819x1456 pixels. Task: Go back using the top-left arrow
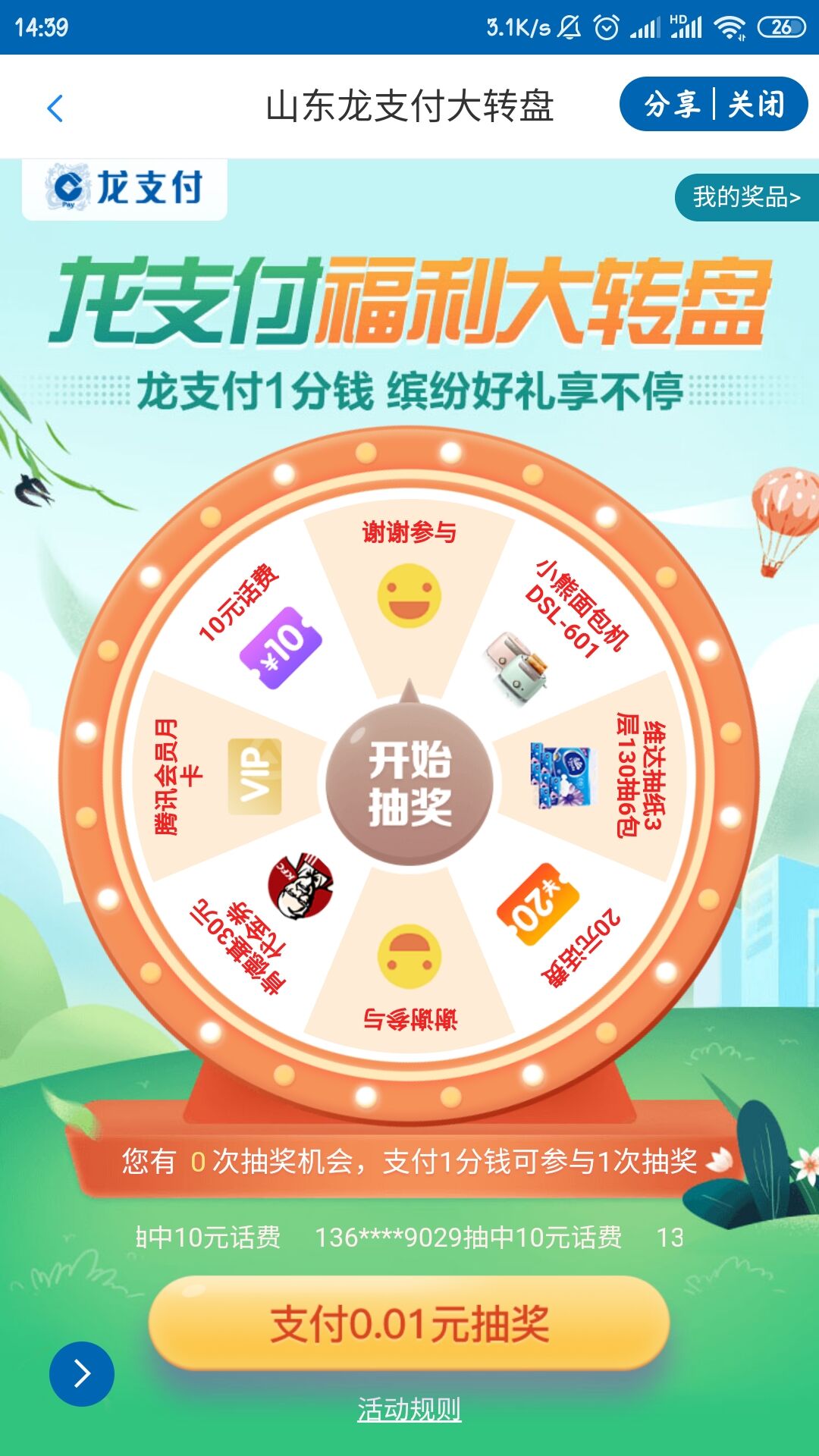click(x=55, y=108)
